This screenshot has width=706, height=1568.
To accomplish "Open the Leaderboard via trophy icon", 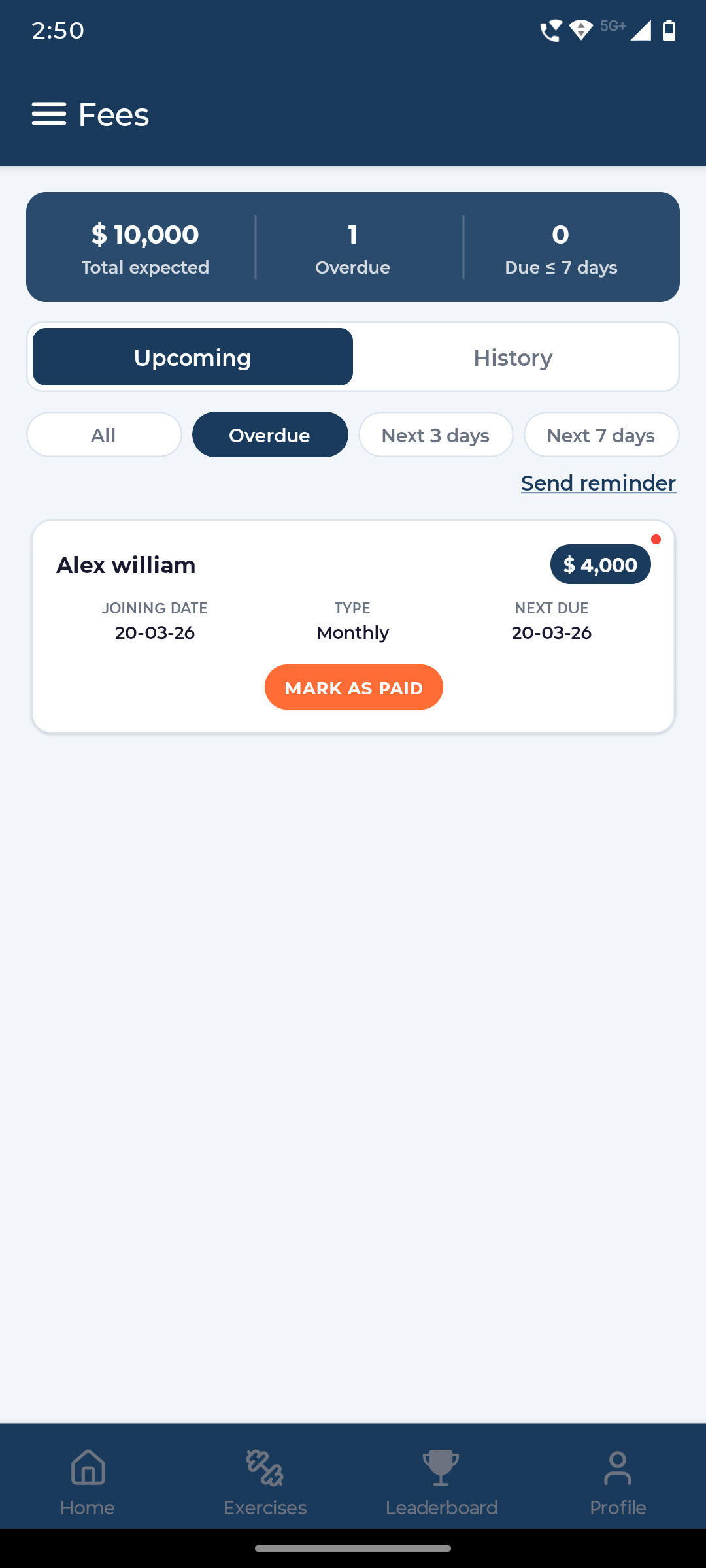I will [441, 1467].
